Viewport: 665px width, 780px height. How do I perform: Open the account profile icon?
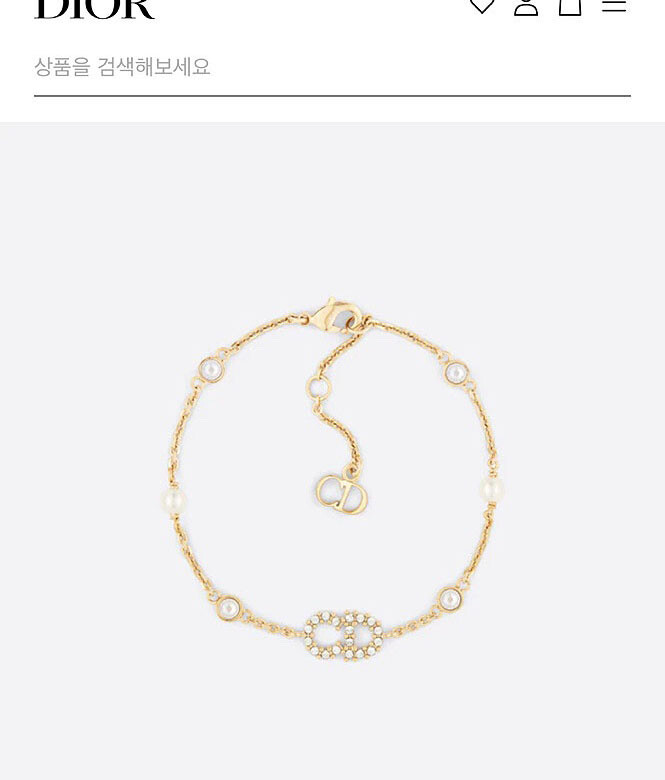click(526, 7)
